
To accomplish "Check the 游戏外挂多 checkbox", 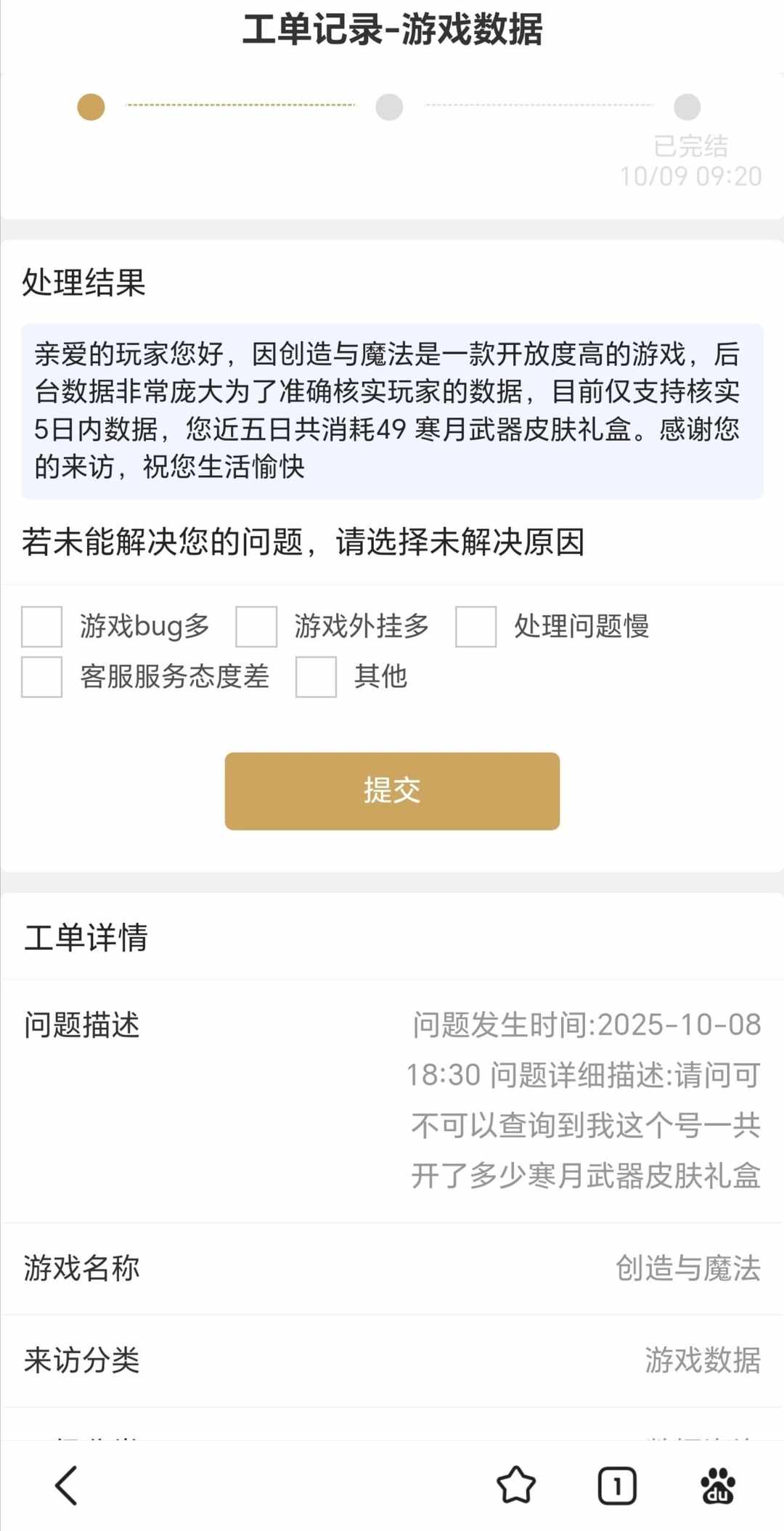I will (255, 629).
